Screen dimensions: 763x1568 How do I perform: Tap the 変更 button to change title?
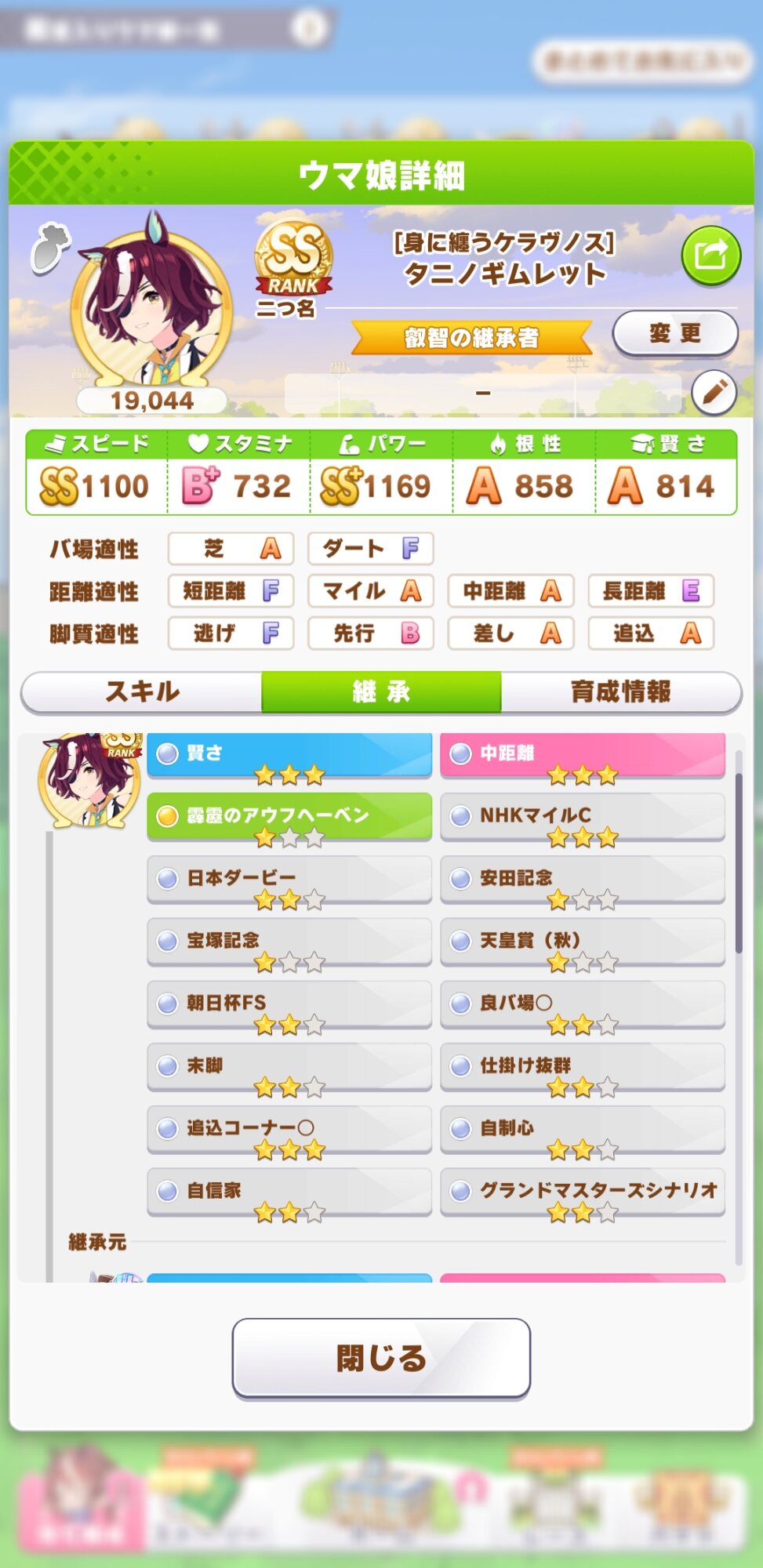(675, 333)
